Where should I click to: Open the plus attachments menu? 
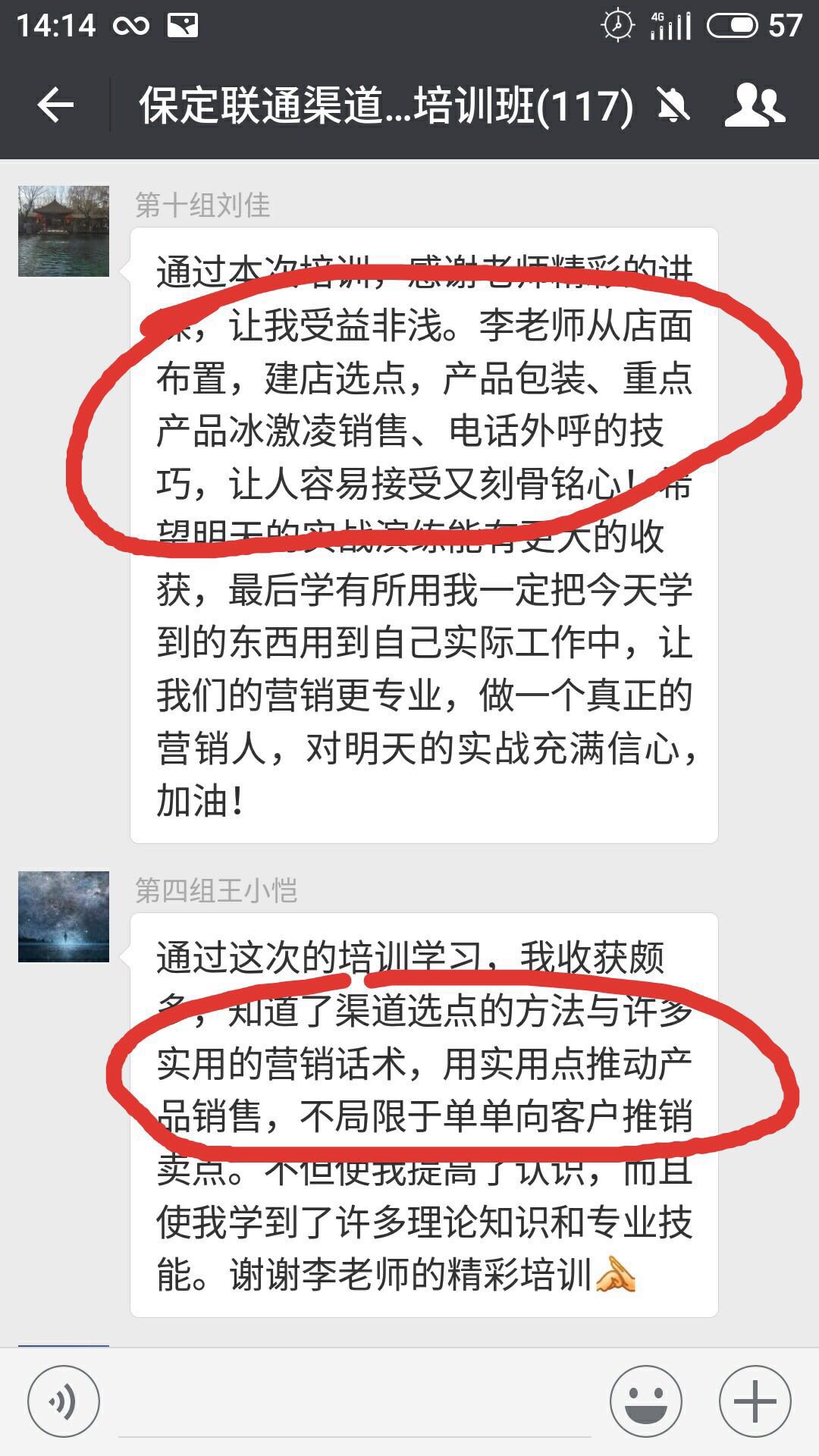[x=755, y=1401]
